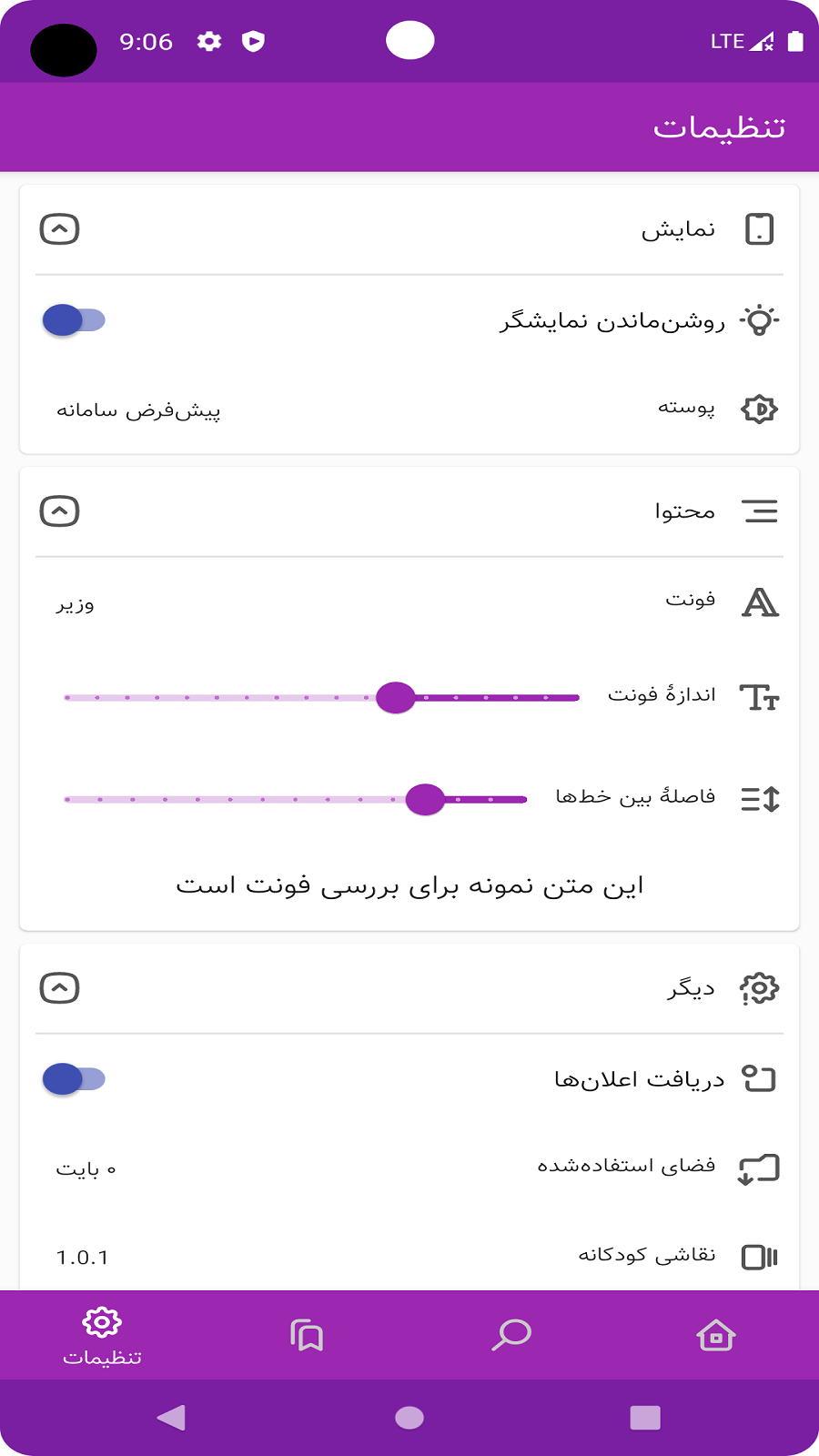Click the bookmarks icon in bottom navigation
Viewport: 819px width, 1456px height.
coord(308,1336)
